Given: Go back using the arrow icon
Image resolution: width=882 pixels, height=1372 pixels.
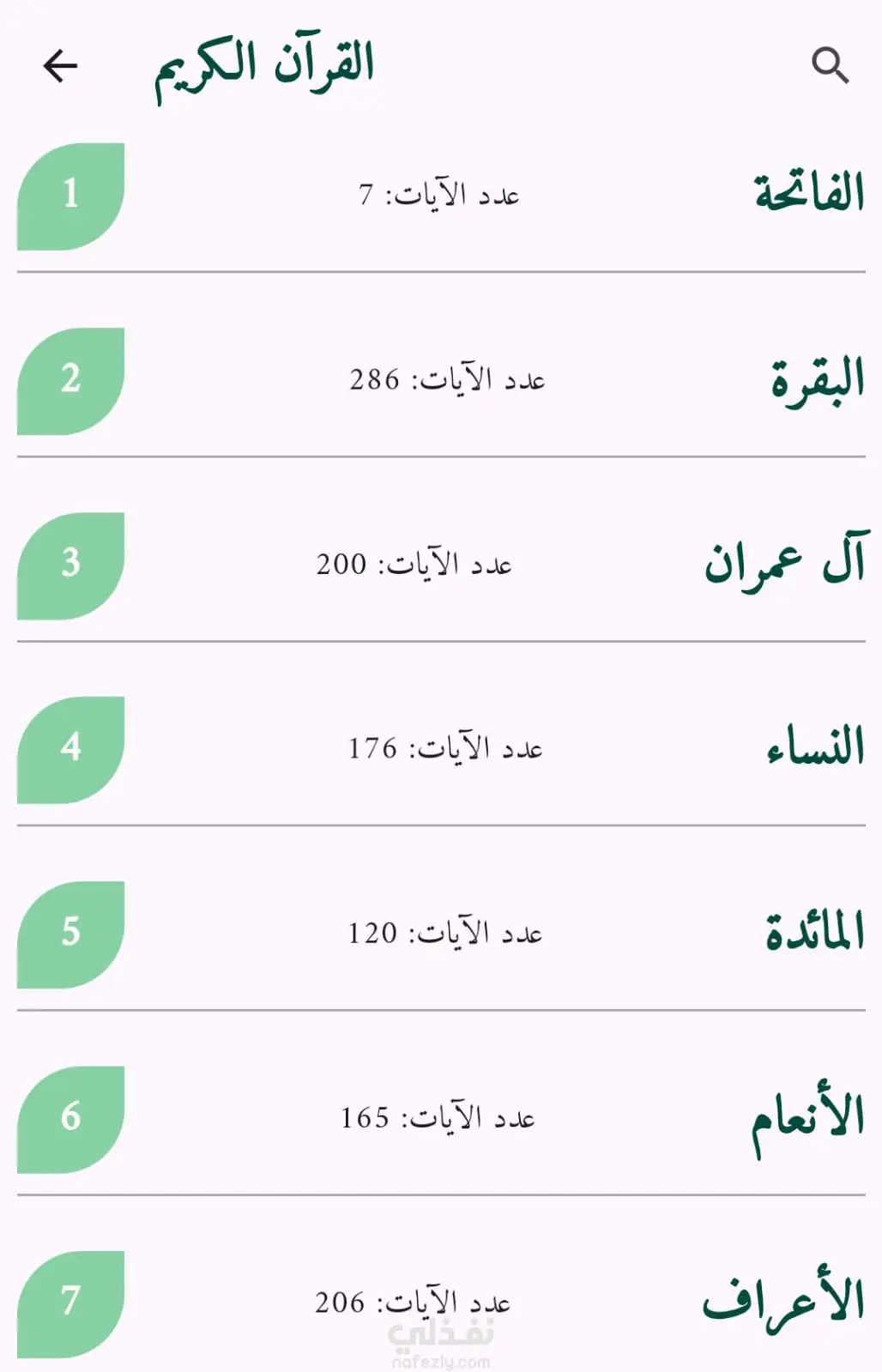Looking at the screenshot, I should point(60,65).
